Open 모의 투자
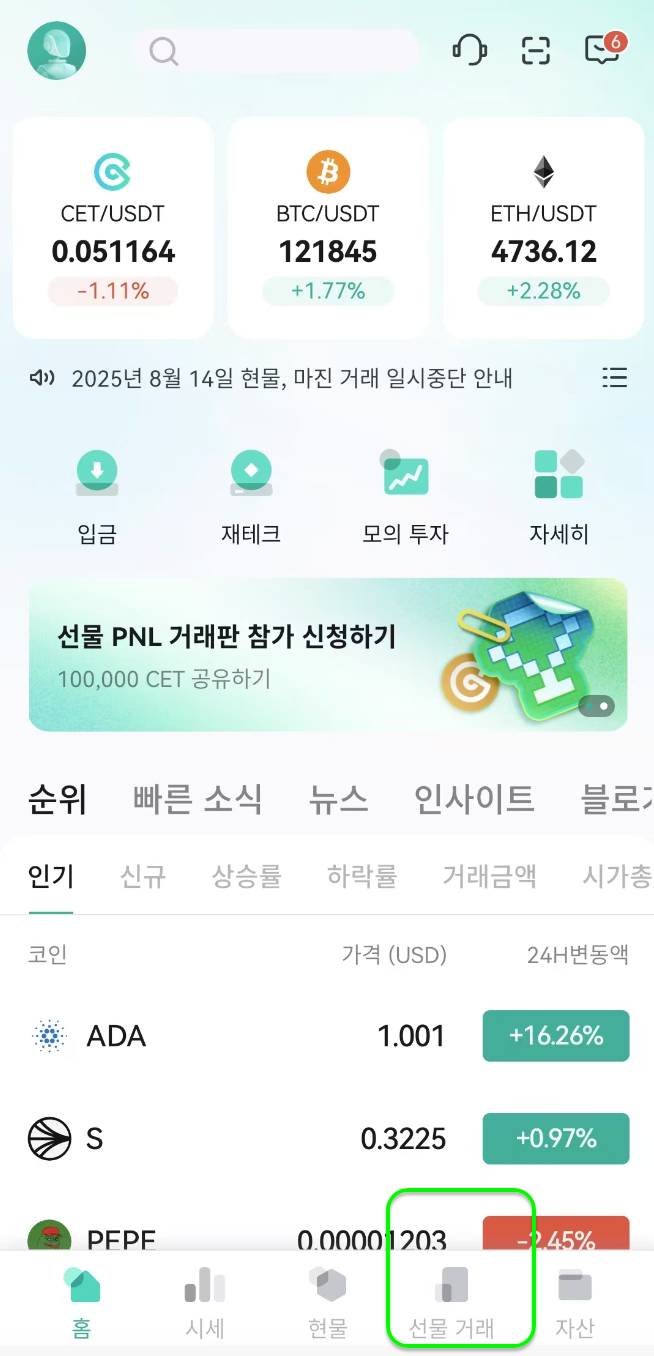The height and width of the screenshot is (1356, 654). 405,497
